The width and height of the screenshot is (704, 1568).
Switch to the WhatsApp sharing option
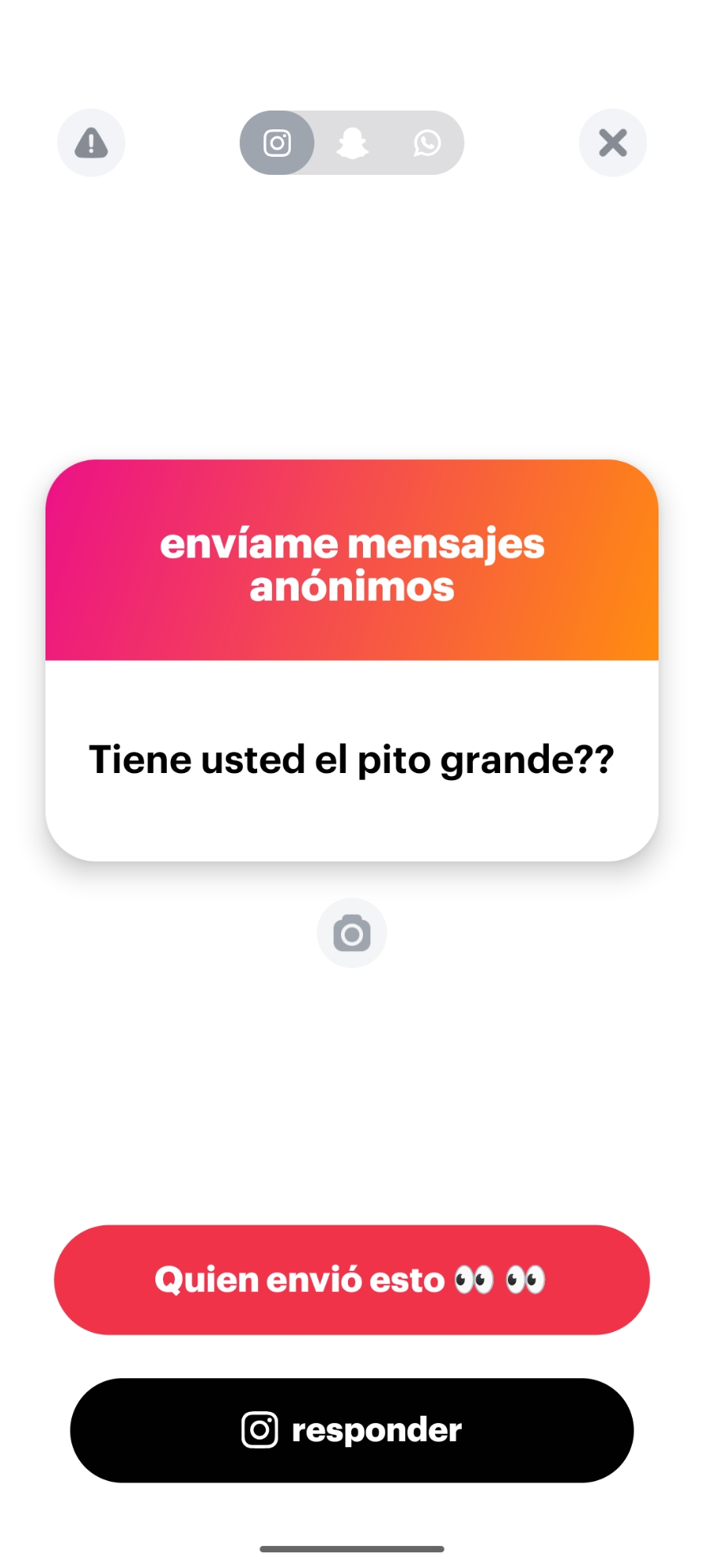426,143
